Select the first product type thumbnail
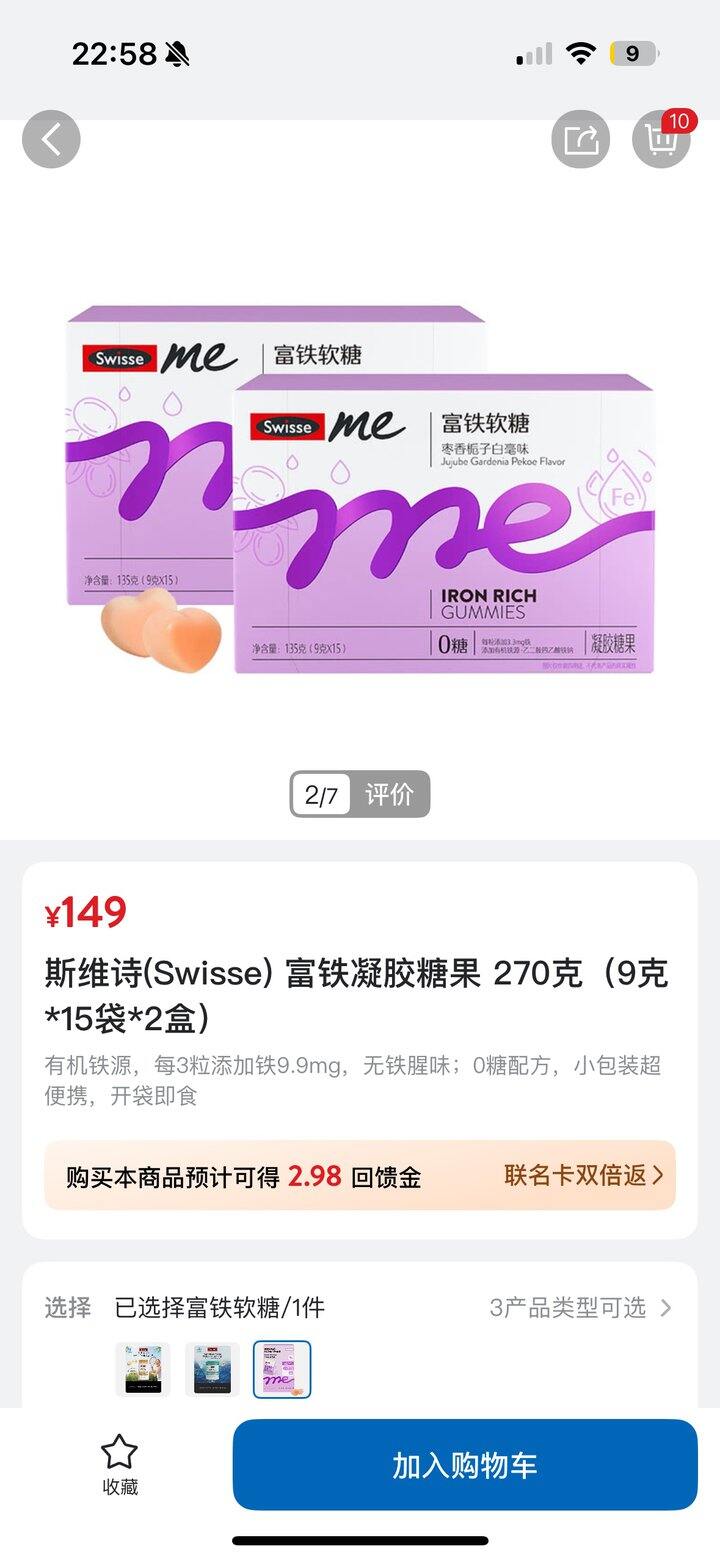 pos(143,1369)
